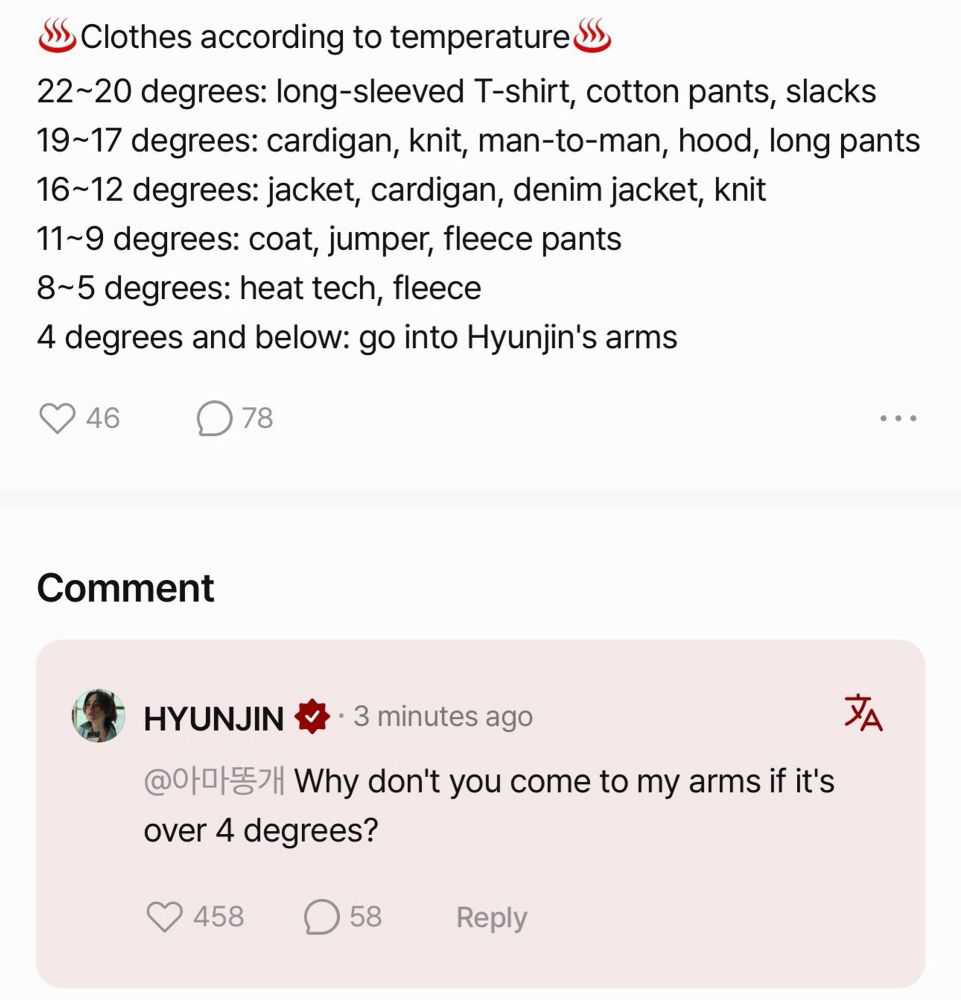View replies to HYUNJIN's comment
This screenshot has width=961, height=1000.
pyautogui.click(x=321, y=917)
